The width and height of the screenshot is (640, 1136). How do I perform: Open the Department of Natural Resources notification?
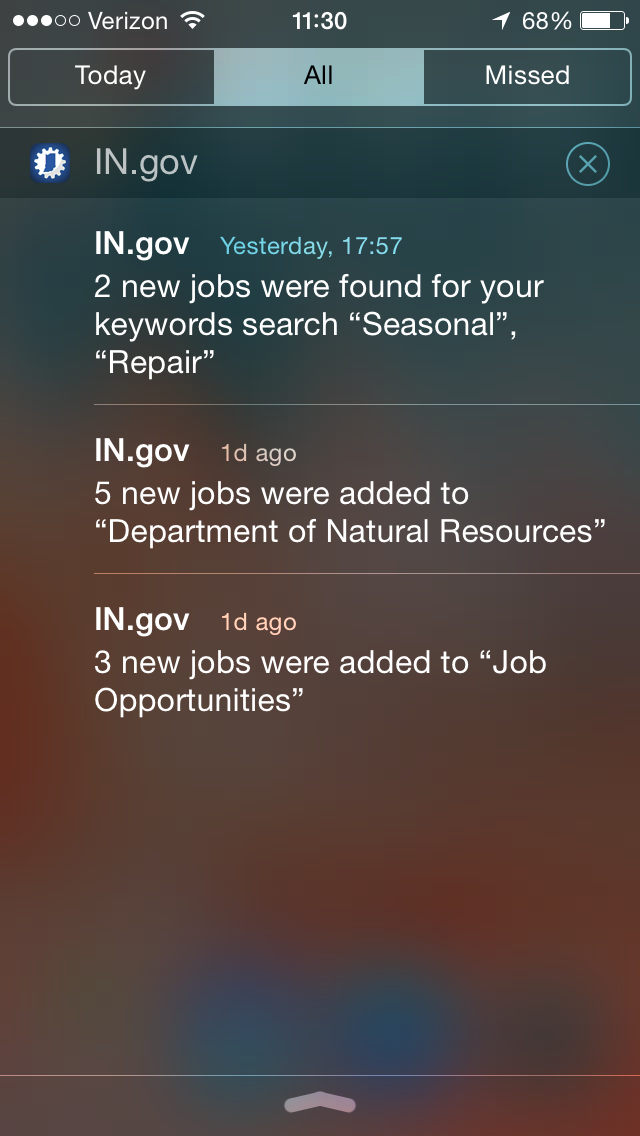(350, 493)
